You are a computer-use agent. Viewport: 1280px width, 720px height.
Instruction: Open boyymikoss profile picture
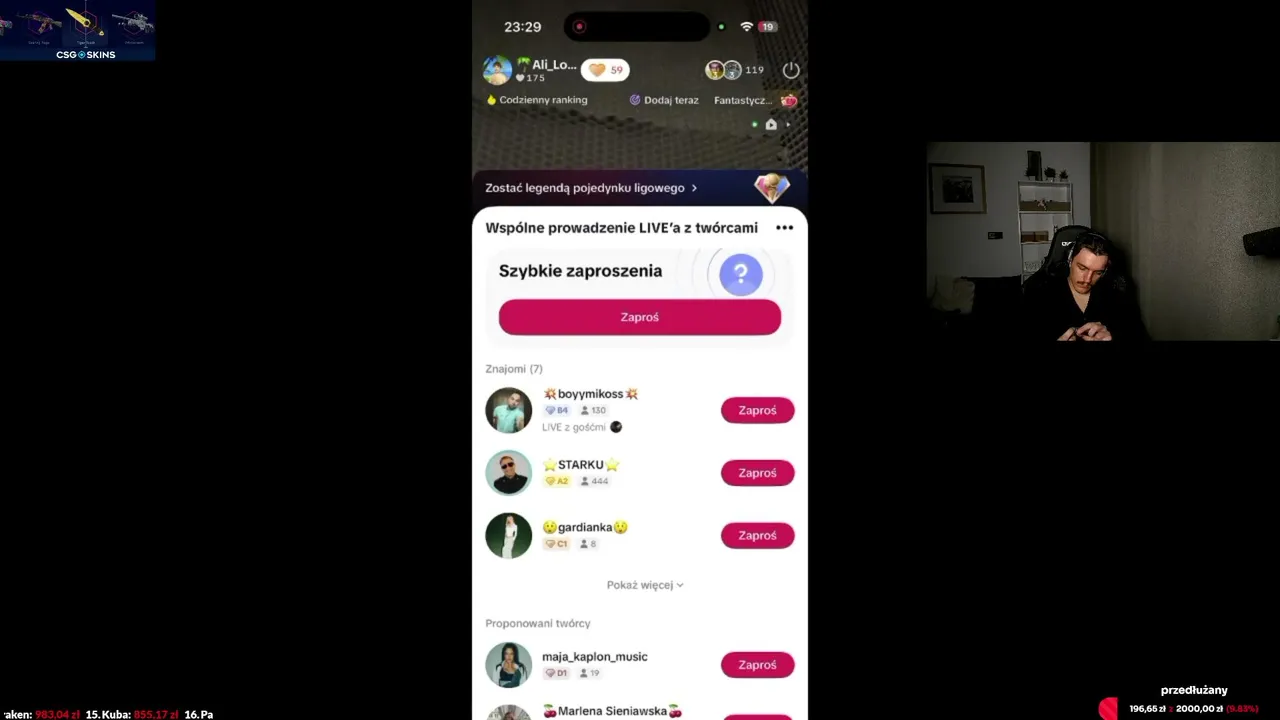pyautogui.click(x=509, y=410)
